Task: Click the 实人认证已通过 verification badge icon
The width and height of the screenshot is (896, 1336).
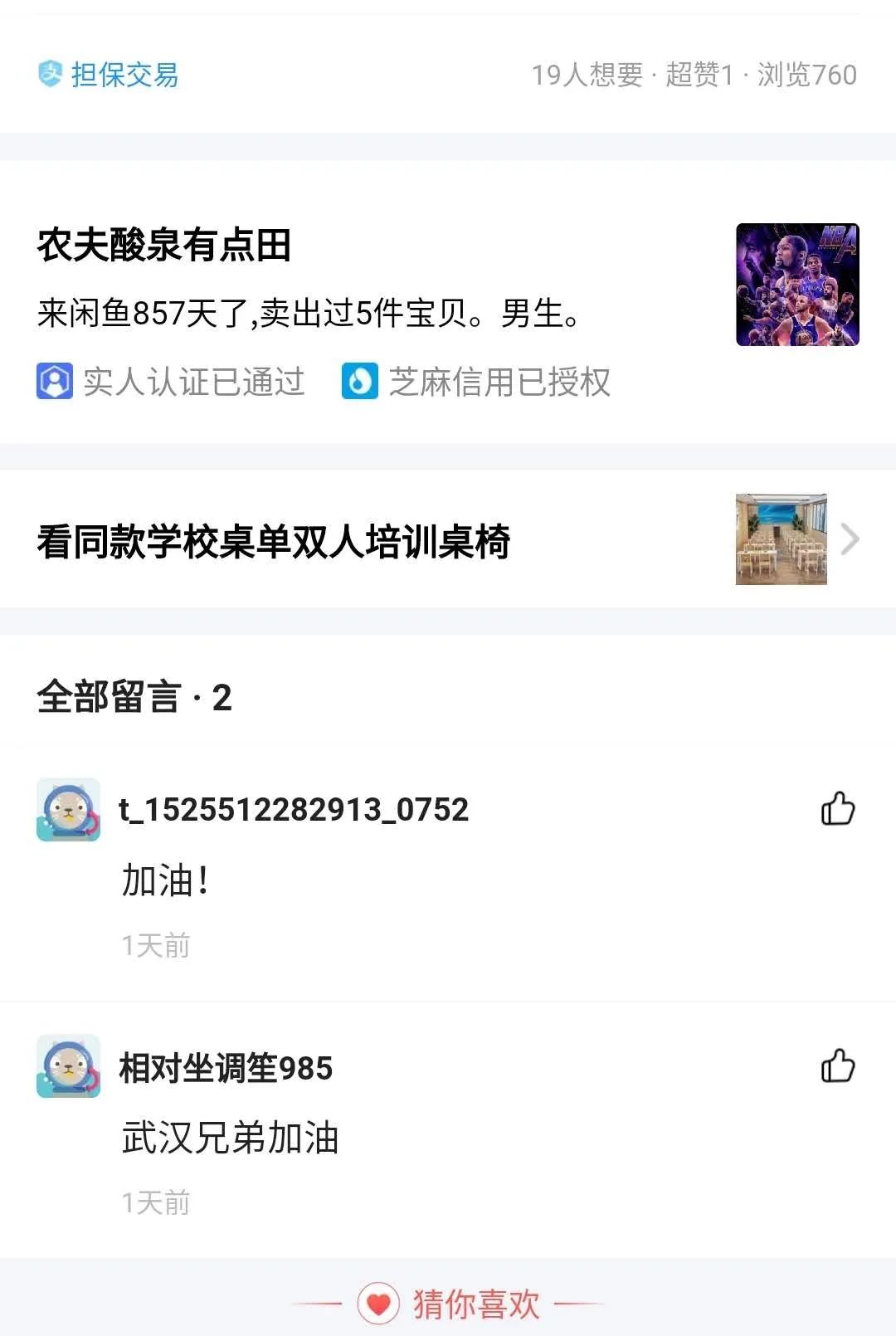Action: click(x=54, y=383)
